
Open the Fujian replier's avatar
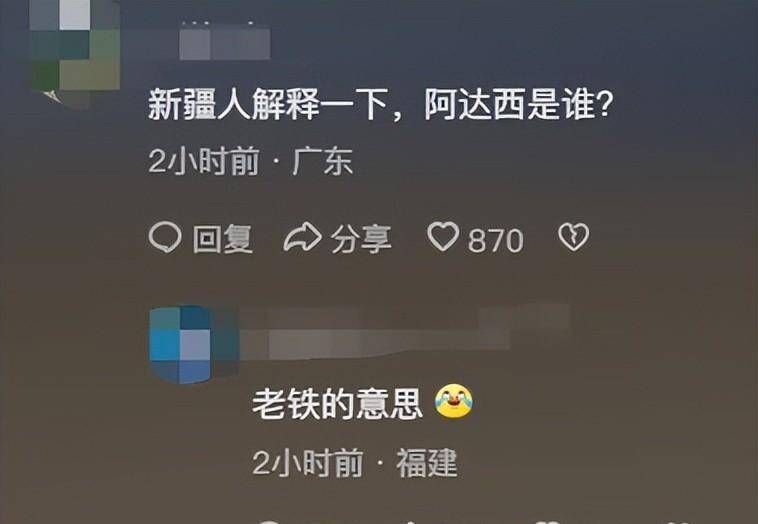pyautogui.click(x=181, y=344)
